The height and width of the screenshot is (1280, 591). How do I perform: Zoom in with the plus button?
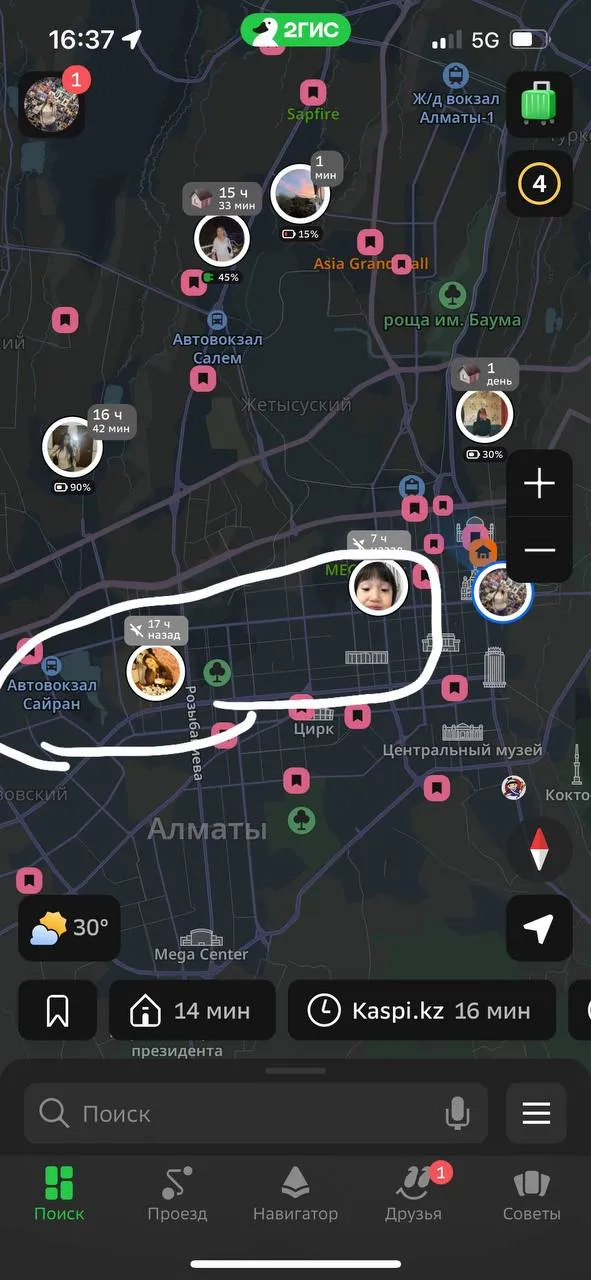pos(539,484)
